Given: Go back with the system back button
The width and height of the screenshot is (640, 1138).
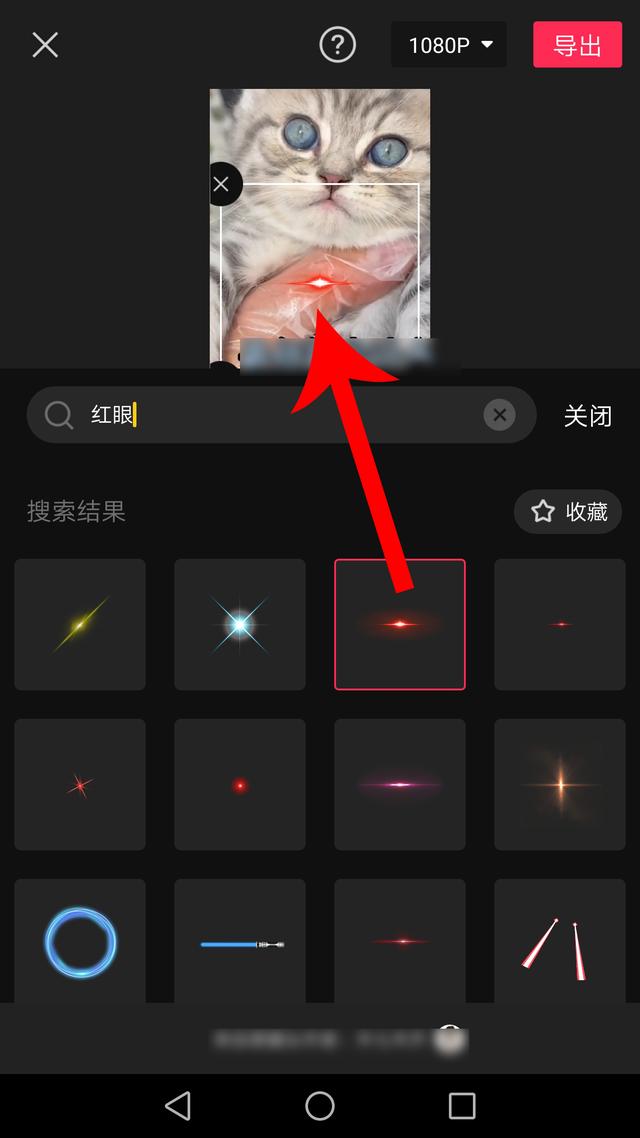Looking at the screenshot, I should 178,1105.
